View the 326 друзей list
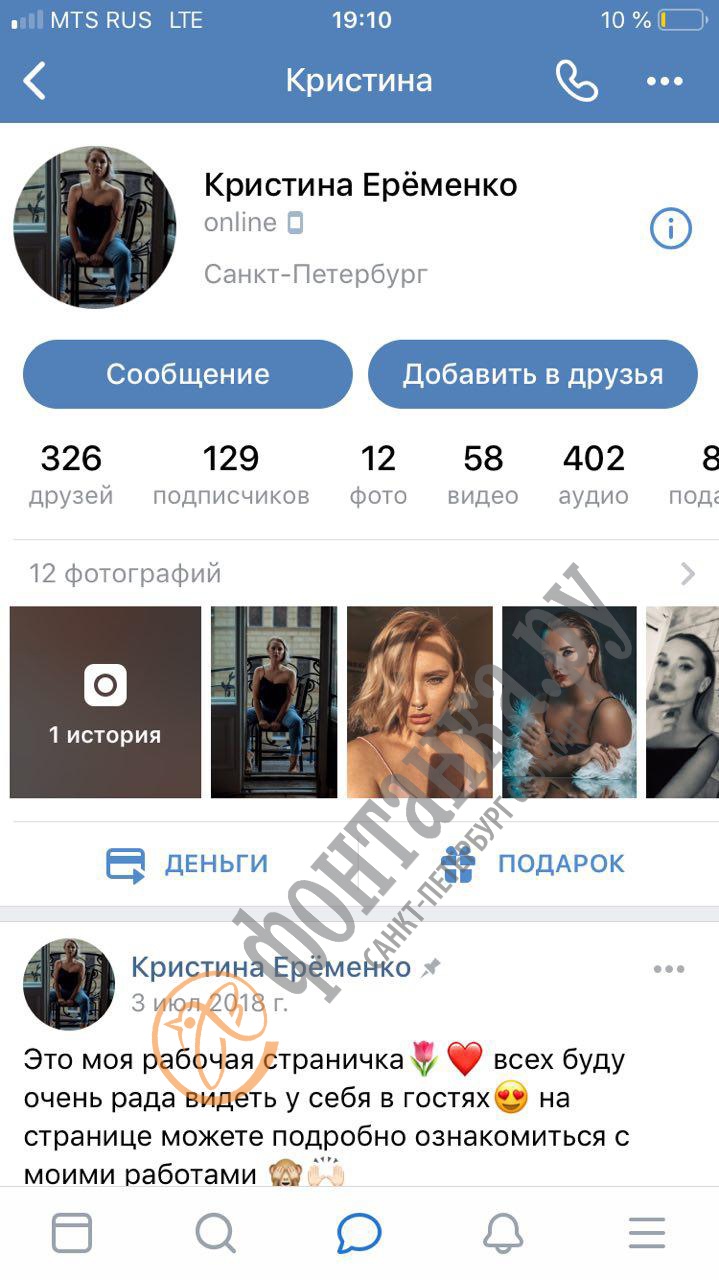 (71, 474)
